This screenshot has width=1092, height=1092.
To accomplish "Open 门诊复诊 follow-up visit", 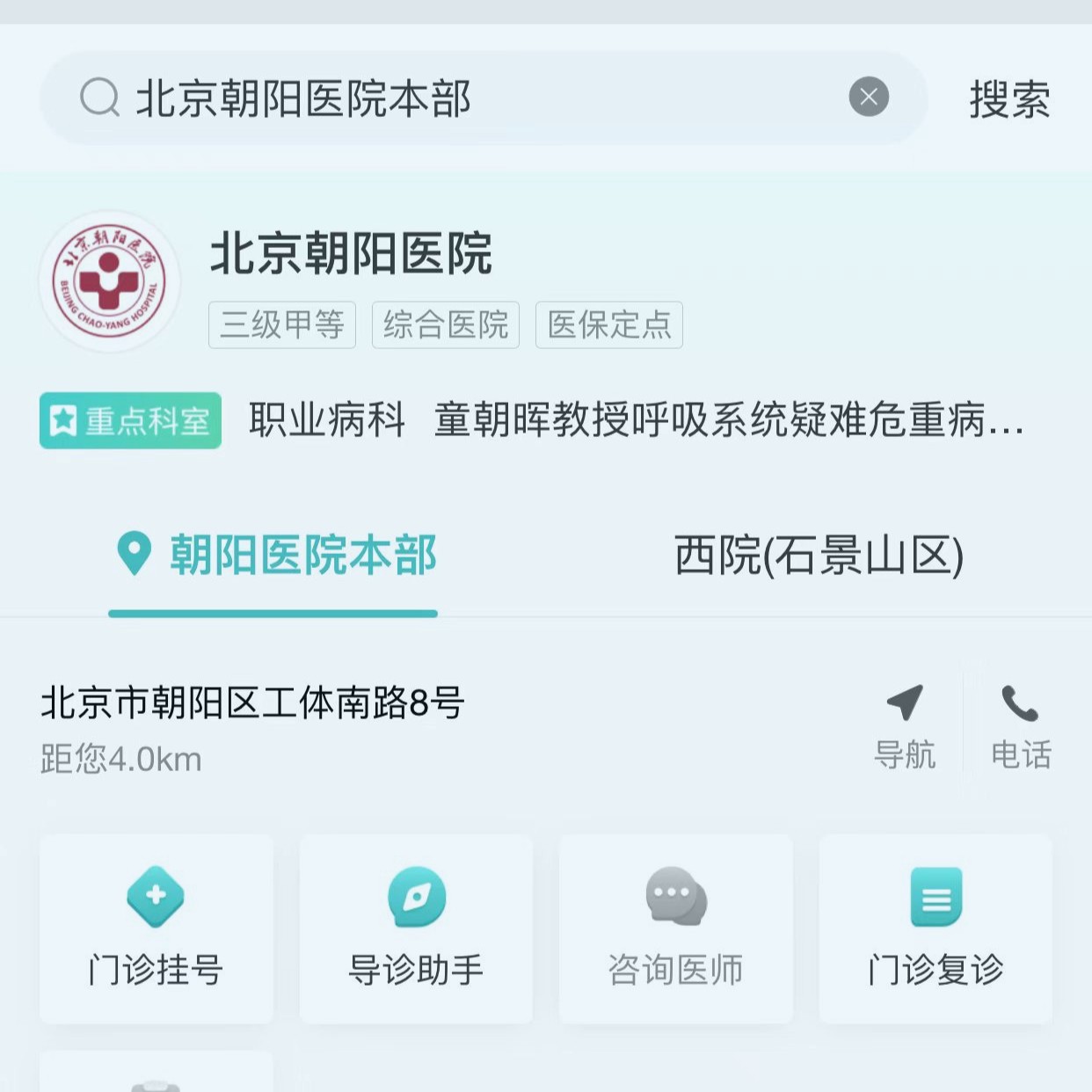I will coord(935,928).
